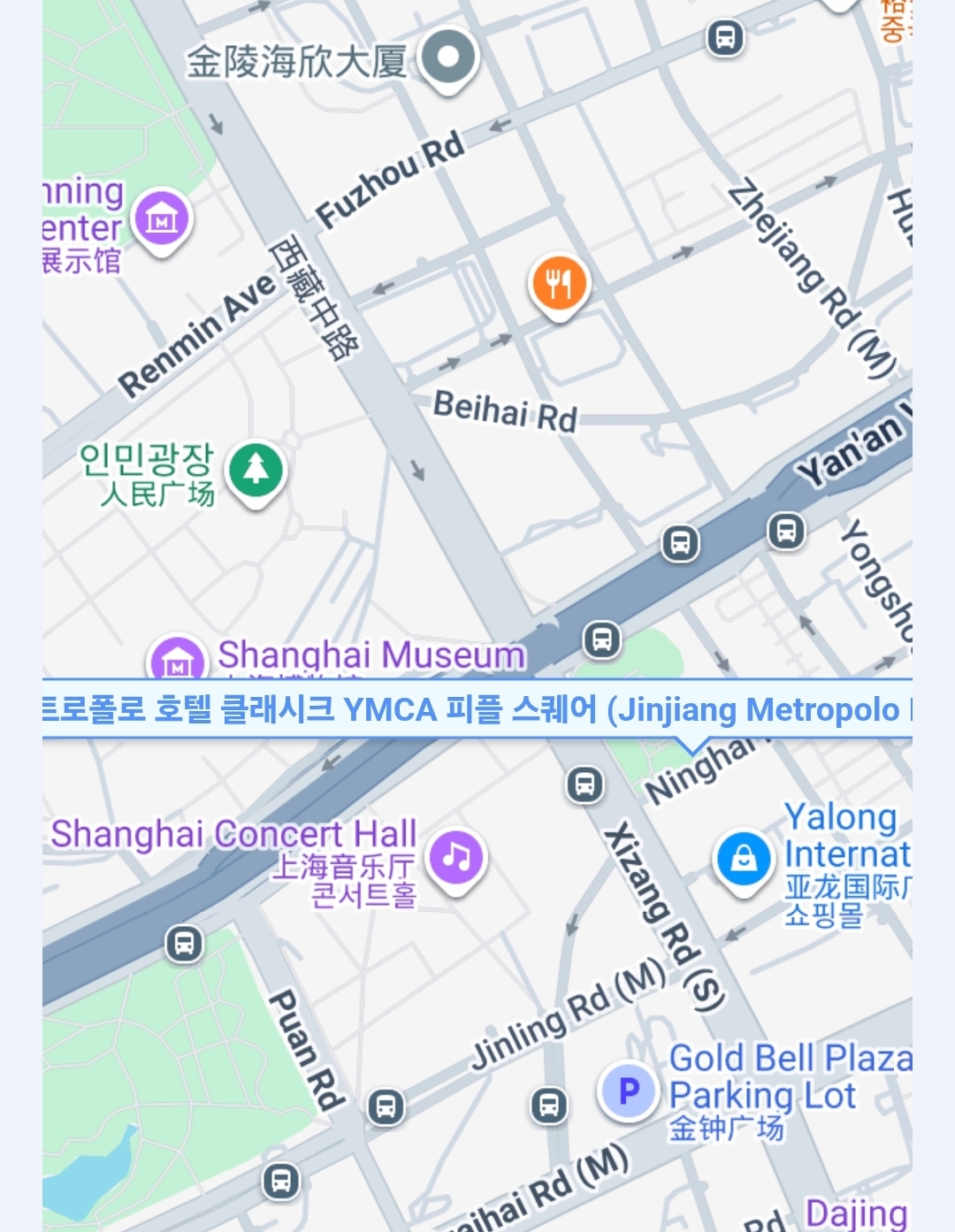Image resolution: width=955 pixels, height=1232 pixels.
Task: Open the Planning Center museum pin
Action: 161,219
